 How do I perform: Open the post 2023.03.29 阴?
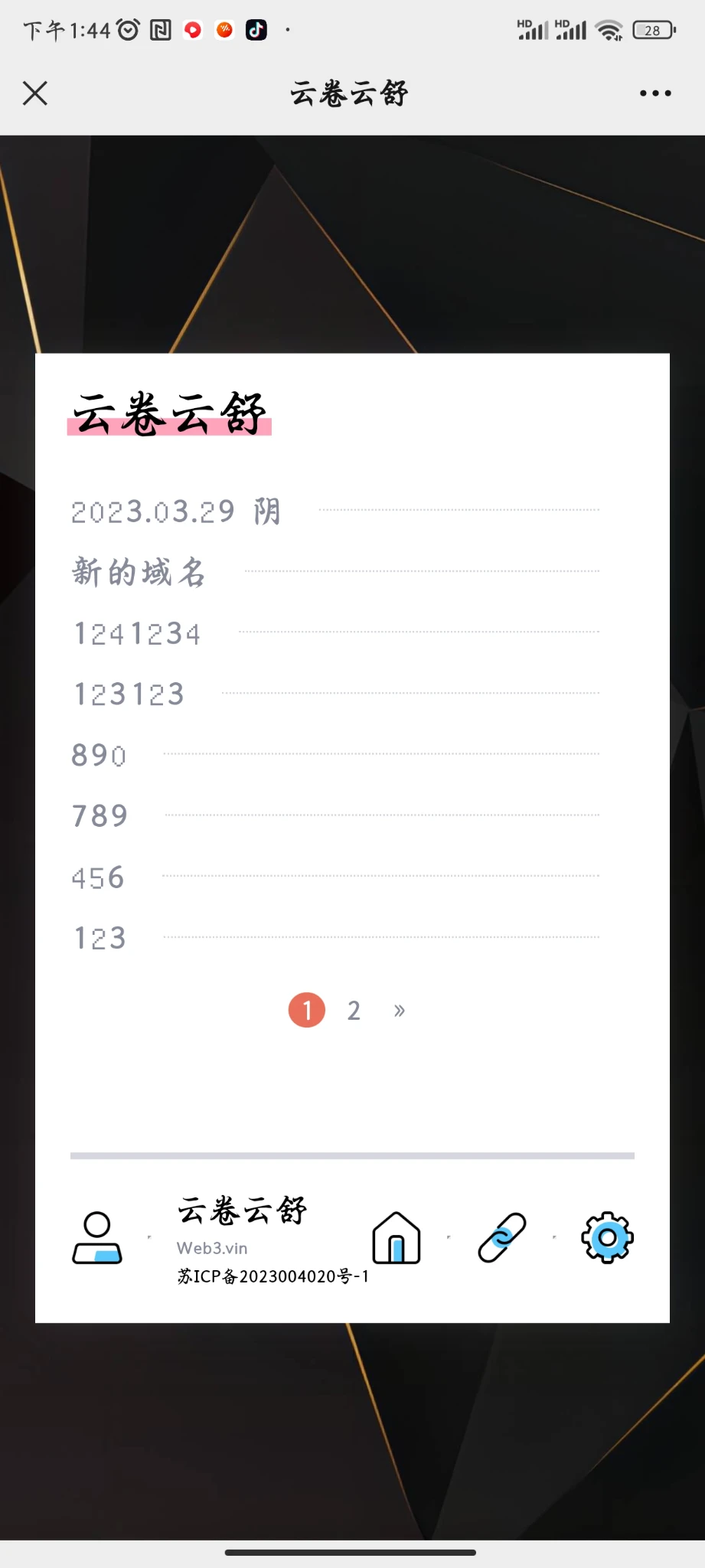click(176, 511)
